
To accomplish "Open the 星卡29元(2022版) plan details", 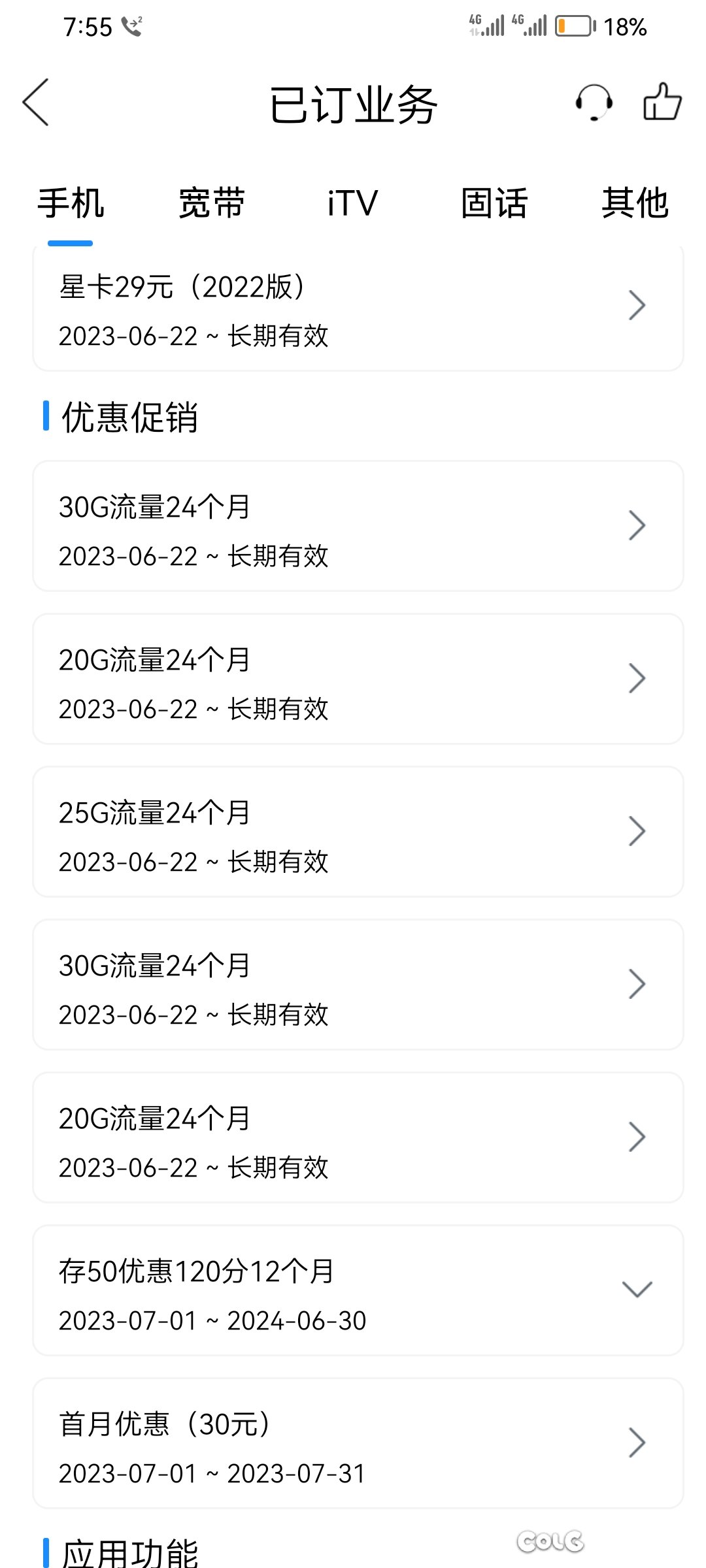I will click(358, 308).
